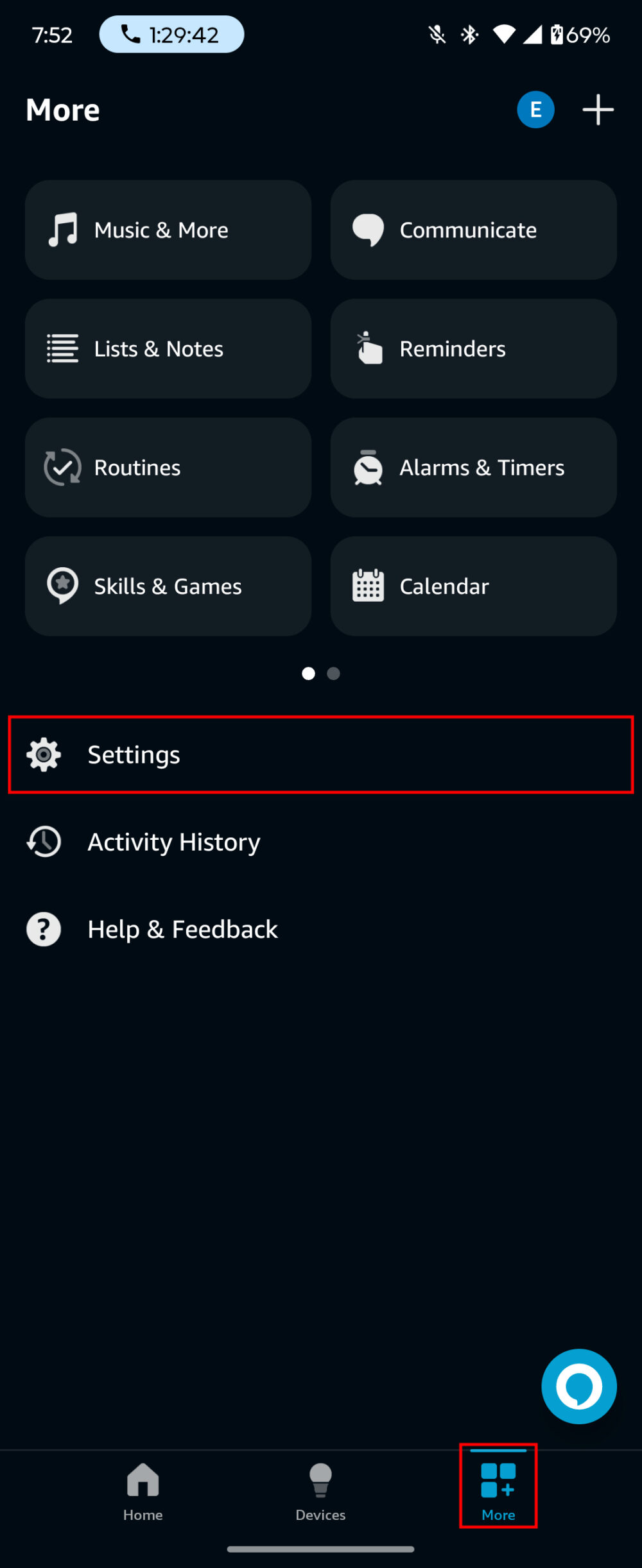Open the profile avatar labeled E

pos(535,110)
